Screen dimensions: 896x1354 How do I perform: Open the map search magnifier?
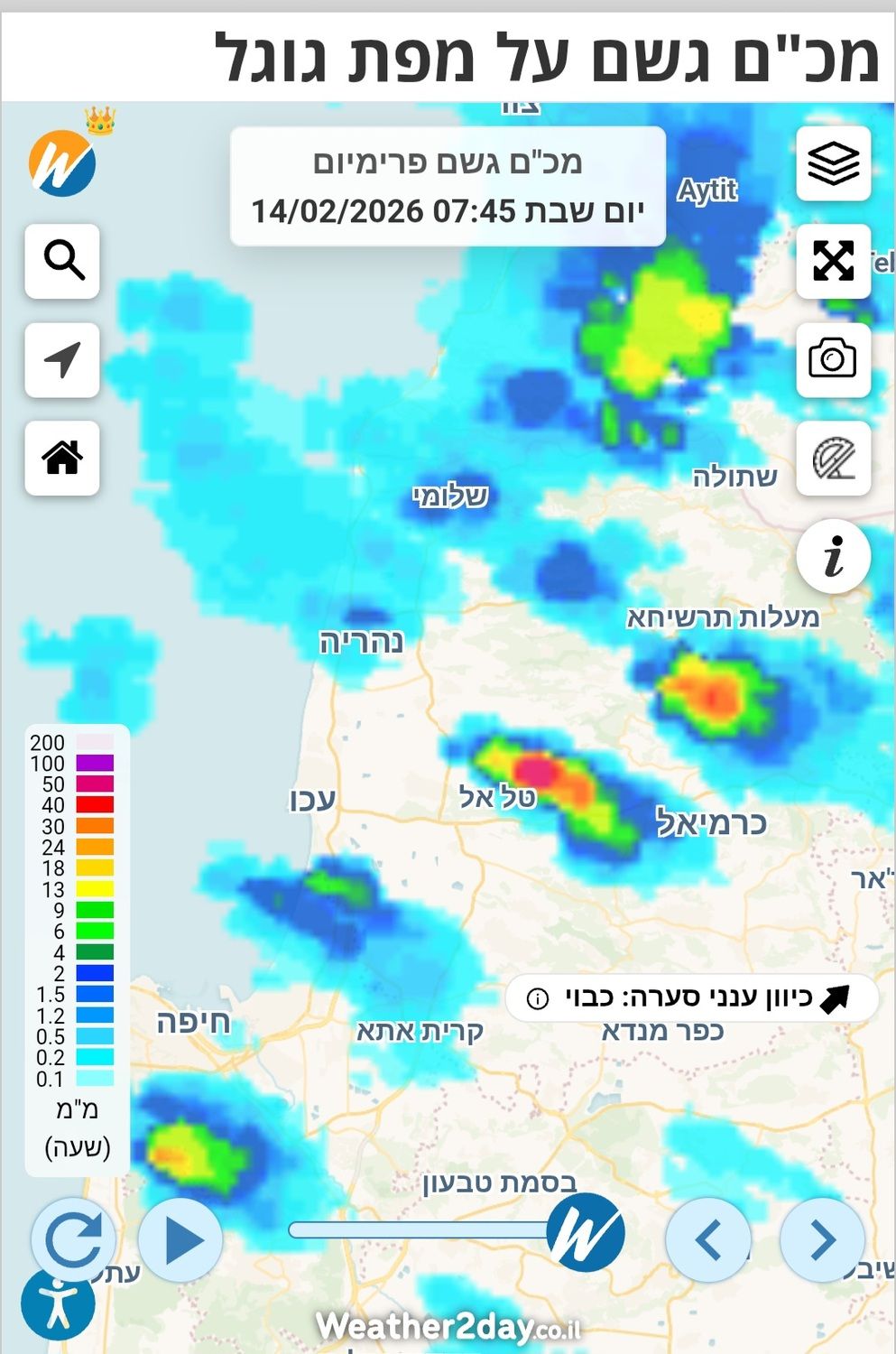tap(62, 261)
